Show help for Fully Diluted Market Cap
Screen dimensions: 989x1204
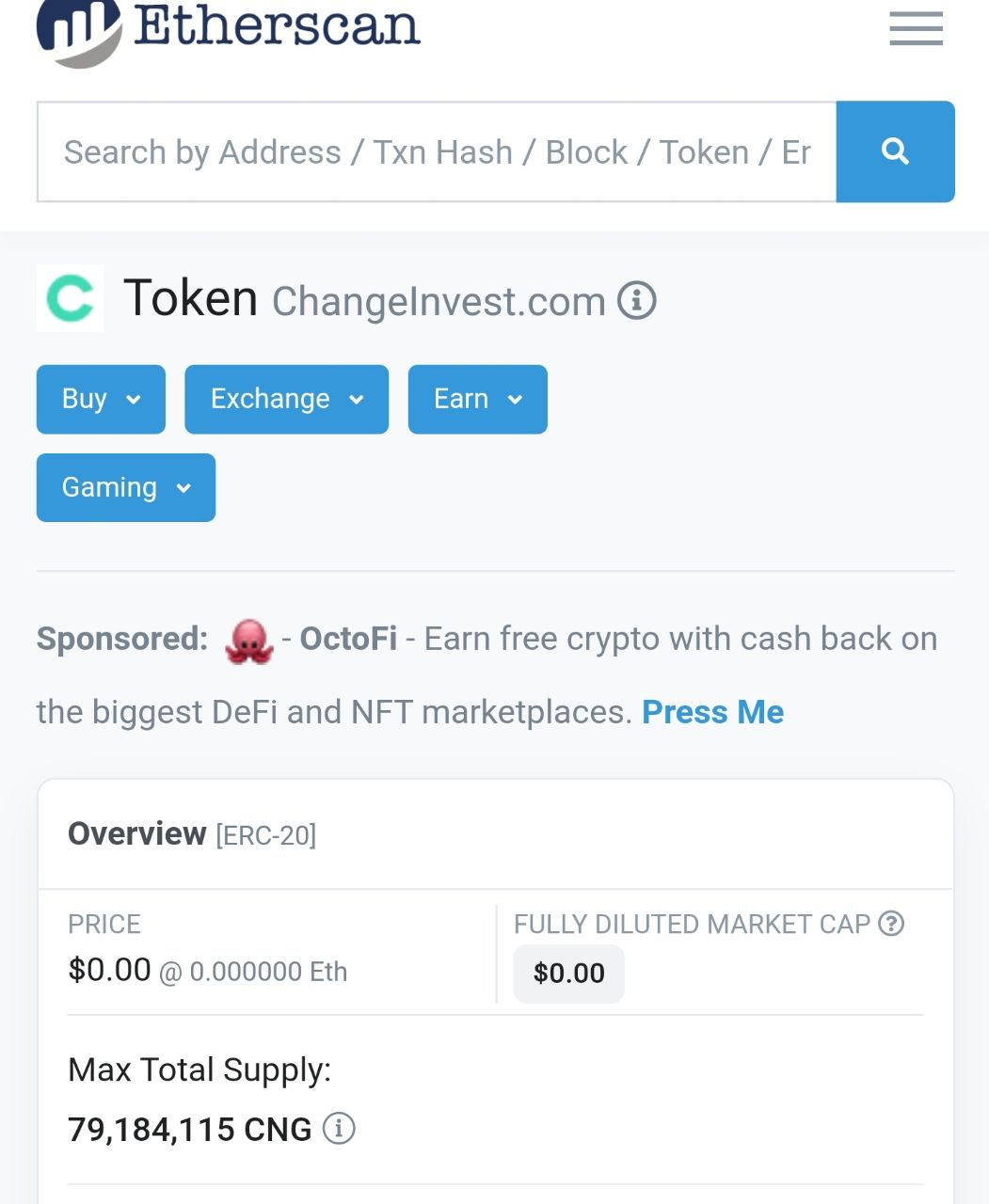pyautogui.click(x=891, y=924)
